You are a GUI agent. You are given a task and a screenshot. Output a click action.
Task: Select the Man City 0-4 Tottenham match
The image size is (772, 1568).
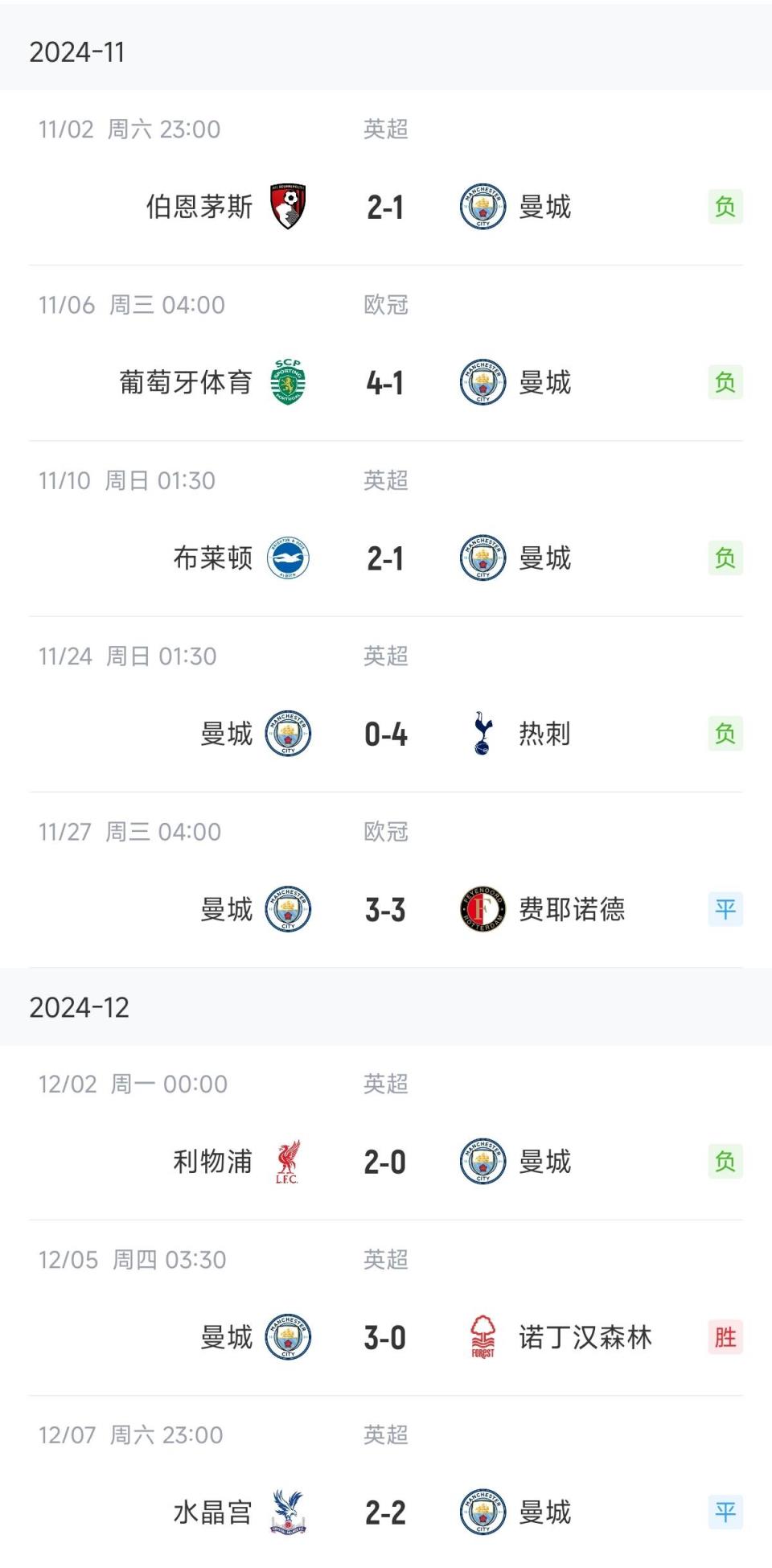point(385,735)
